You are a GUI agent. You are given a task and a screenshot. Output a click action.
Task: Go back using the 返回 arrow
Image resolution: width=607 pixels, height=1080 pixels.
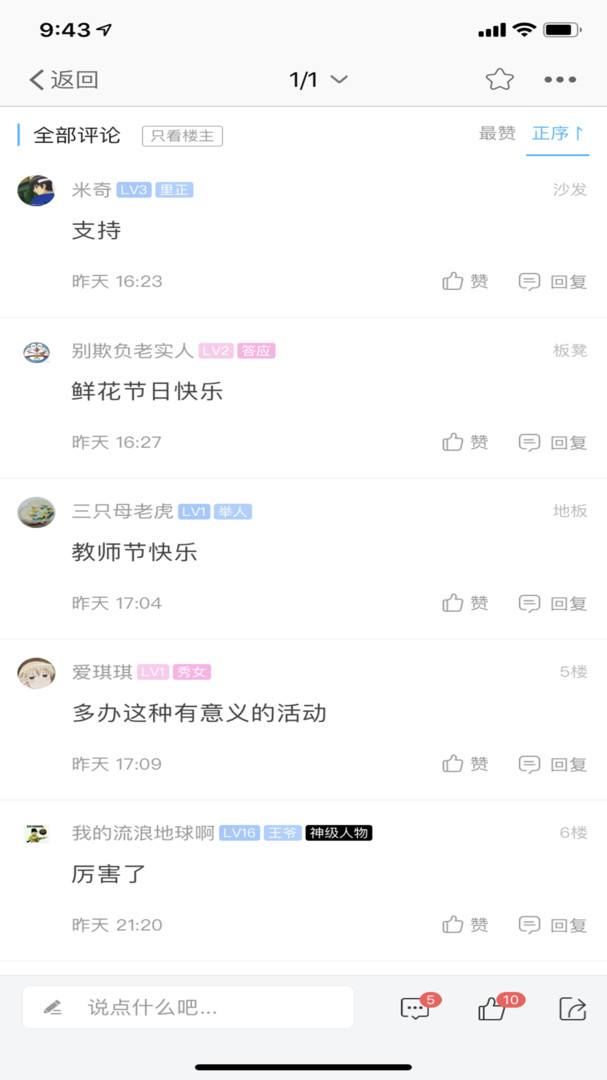pyautogui.click(x=63, y=80)
